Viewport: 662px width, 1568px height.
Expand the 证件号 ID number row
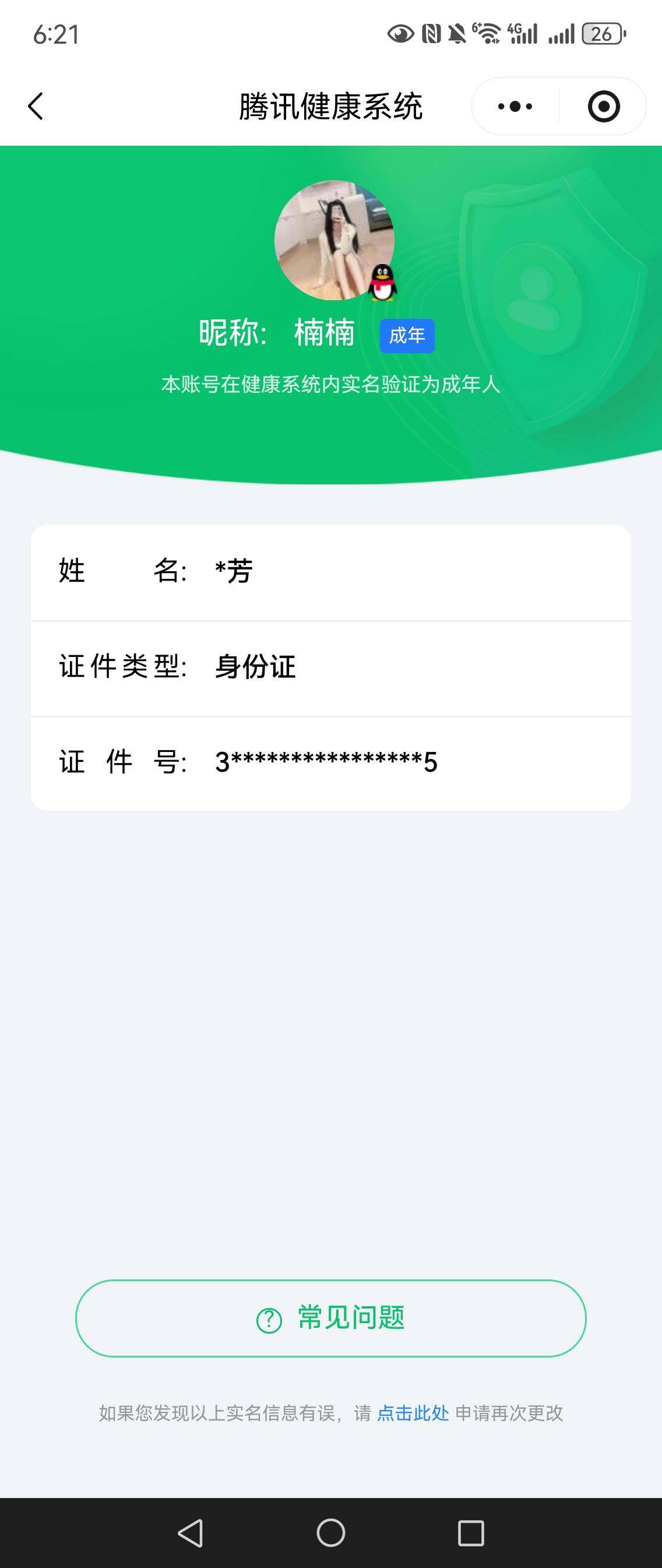pos(331,762)
